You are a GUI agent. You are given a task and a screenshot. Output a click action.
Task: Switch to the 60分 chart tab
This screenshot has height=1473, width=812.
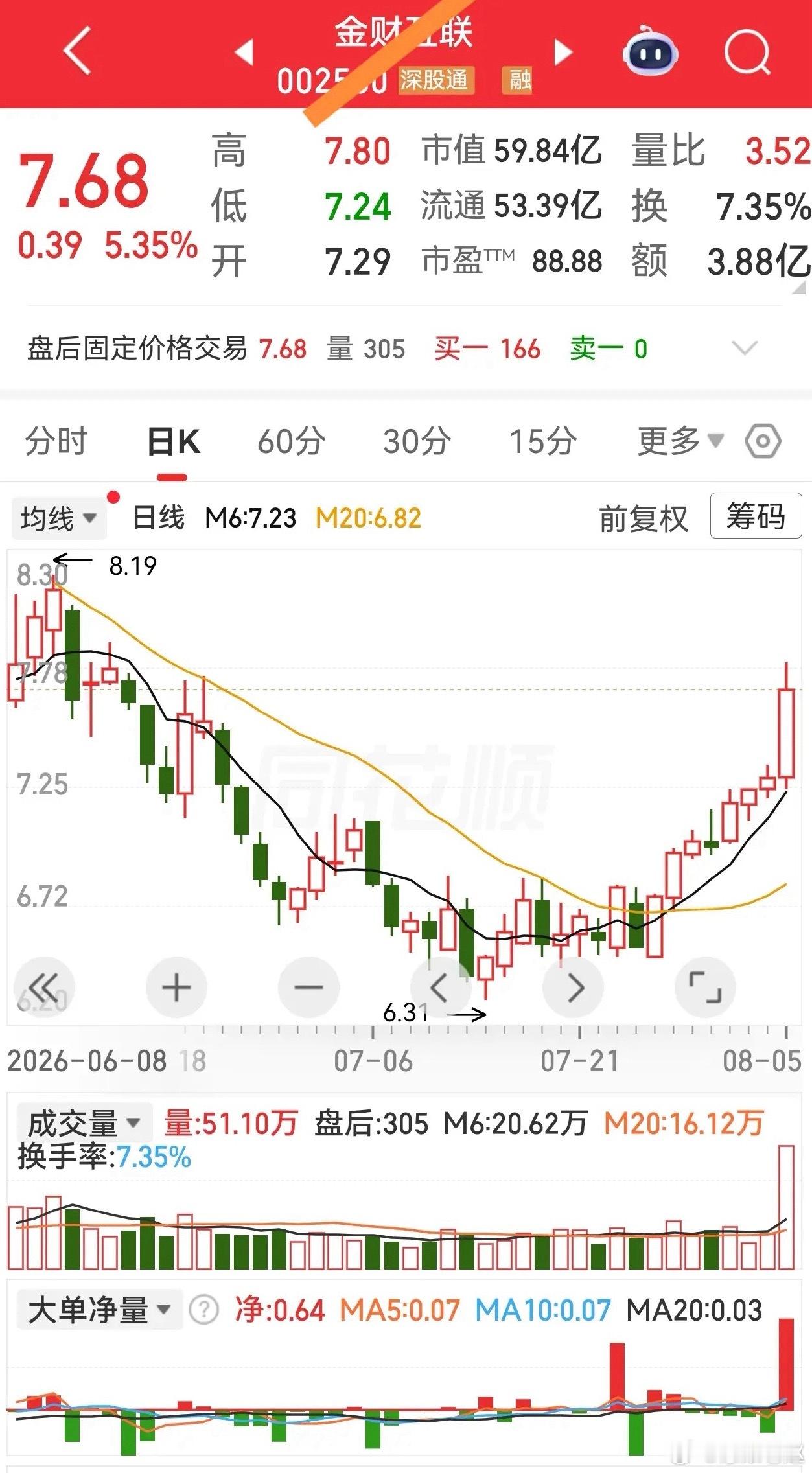291,441
